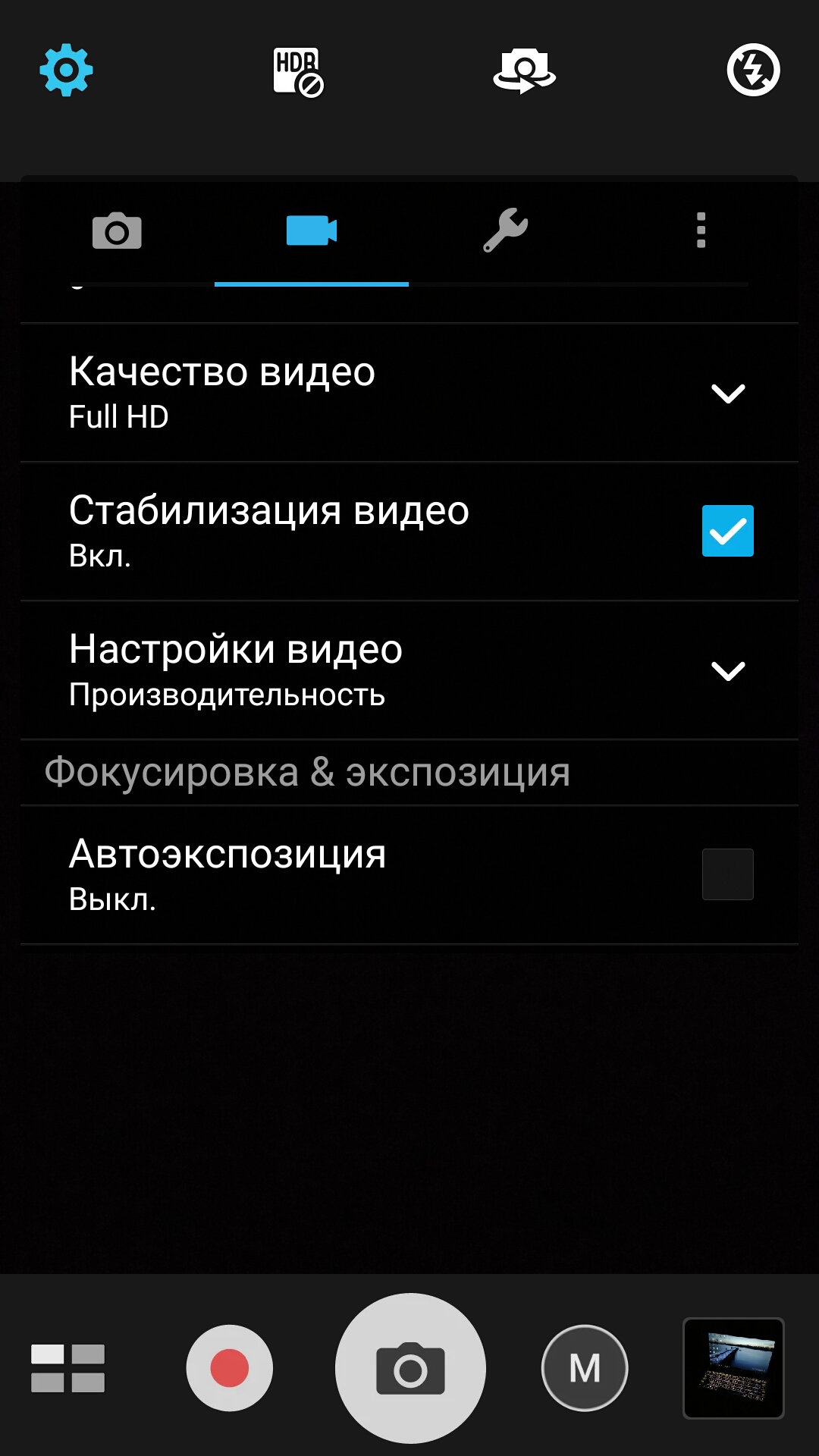
Task: Take a photo with shutter button
Action: click(410, 1368)
